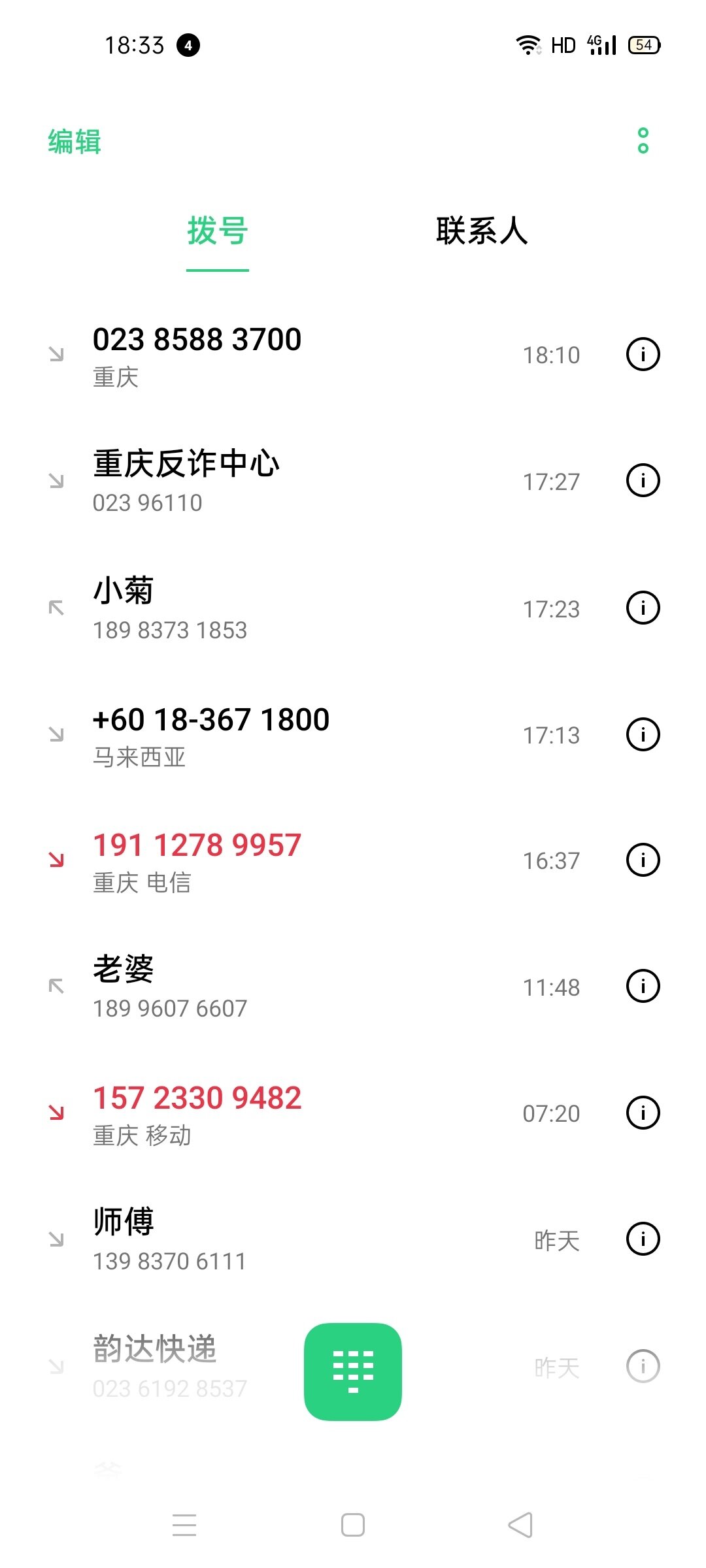Open the green dial pad button

tap(353, 1371)
